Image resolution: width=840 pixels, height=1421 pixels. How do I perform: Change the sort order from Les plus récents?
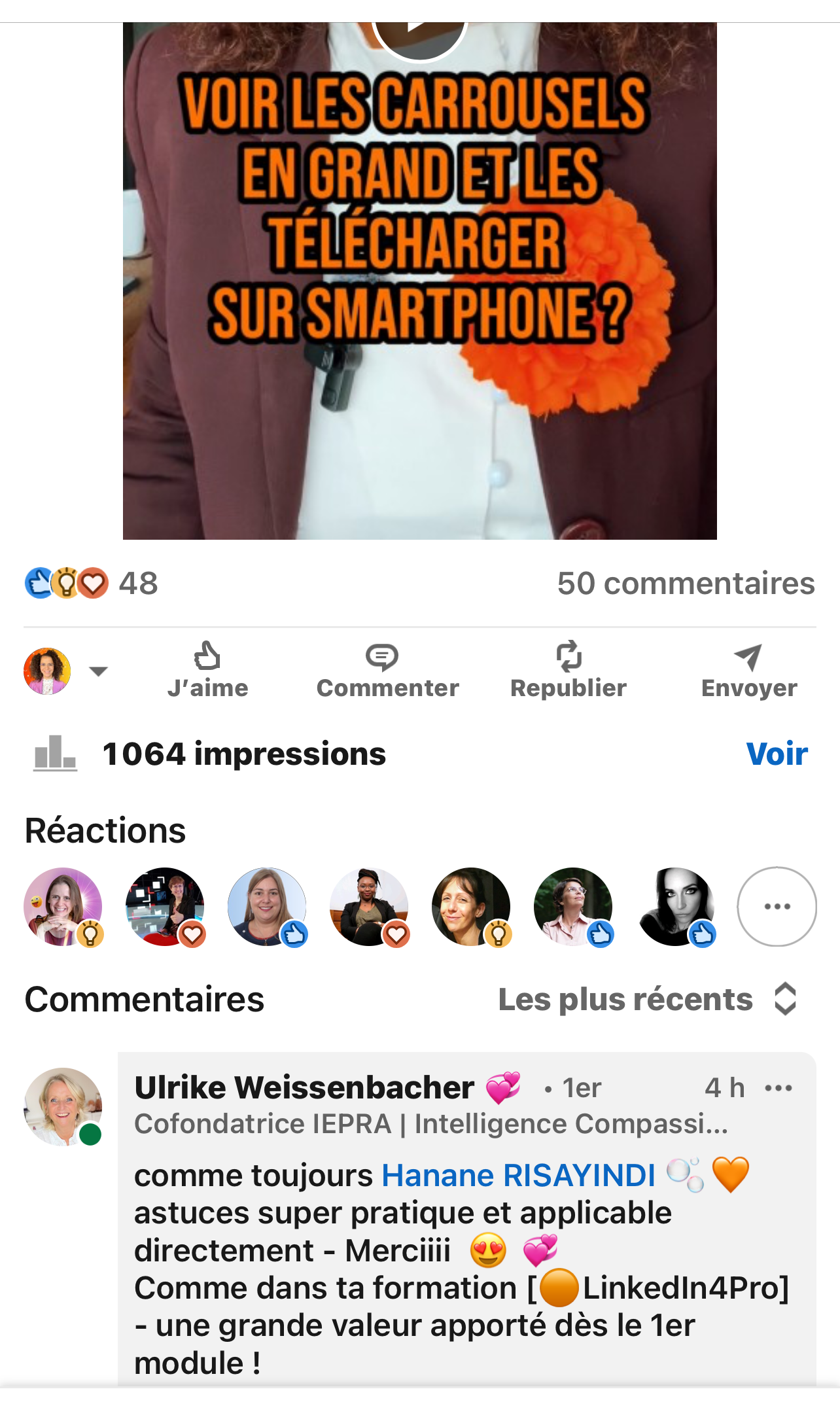(647, 999)
